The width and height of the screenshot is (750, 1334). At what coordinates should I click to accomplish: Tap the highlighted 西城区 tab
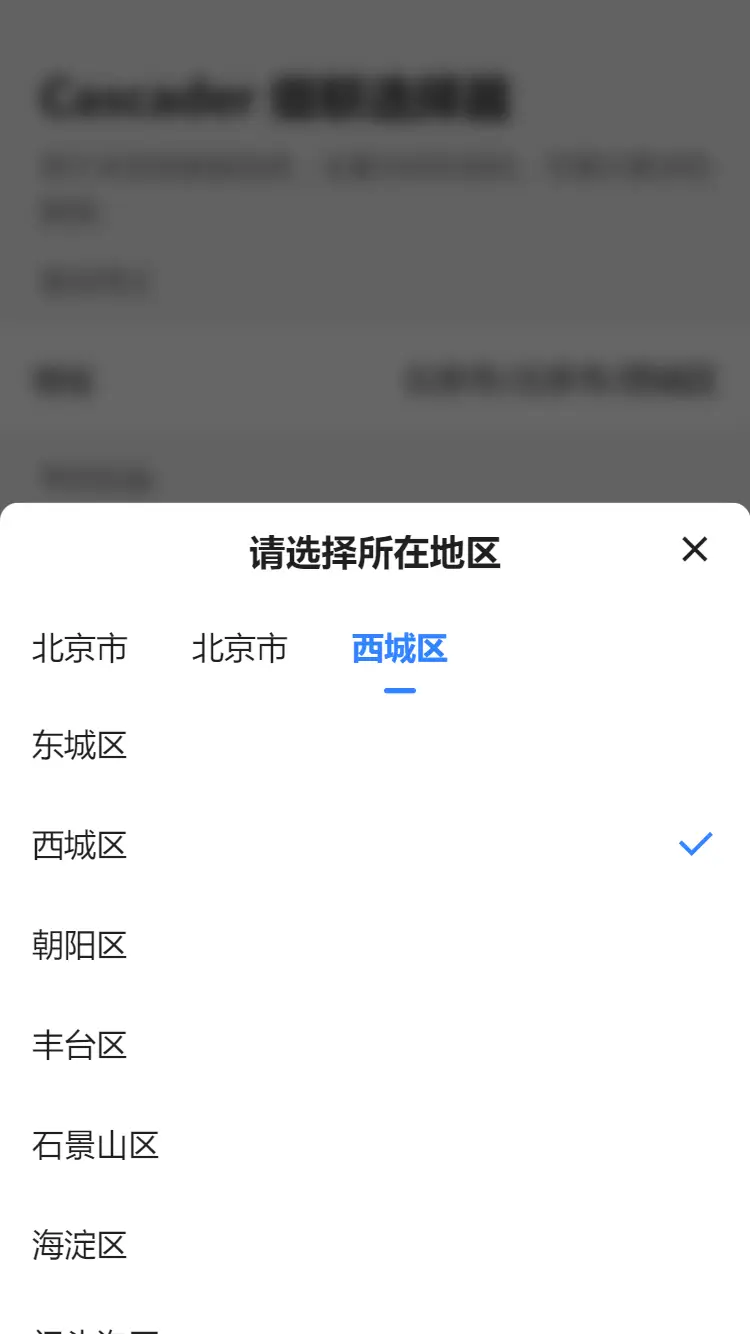coord(400,649)
